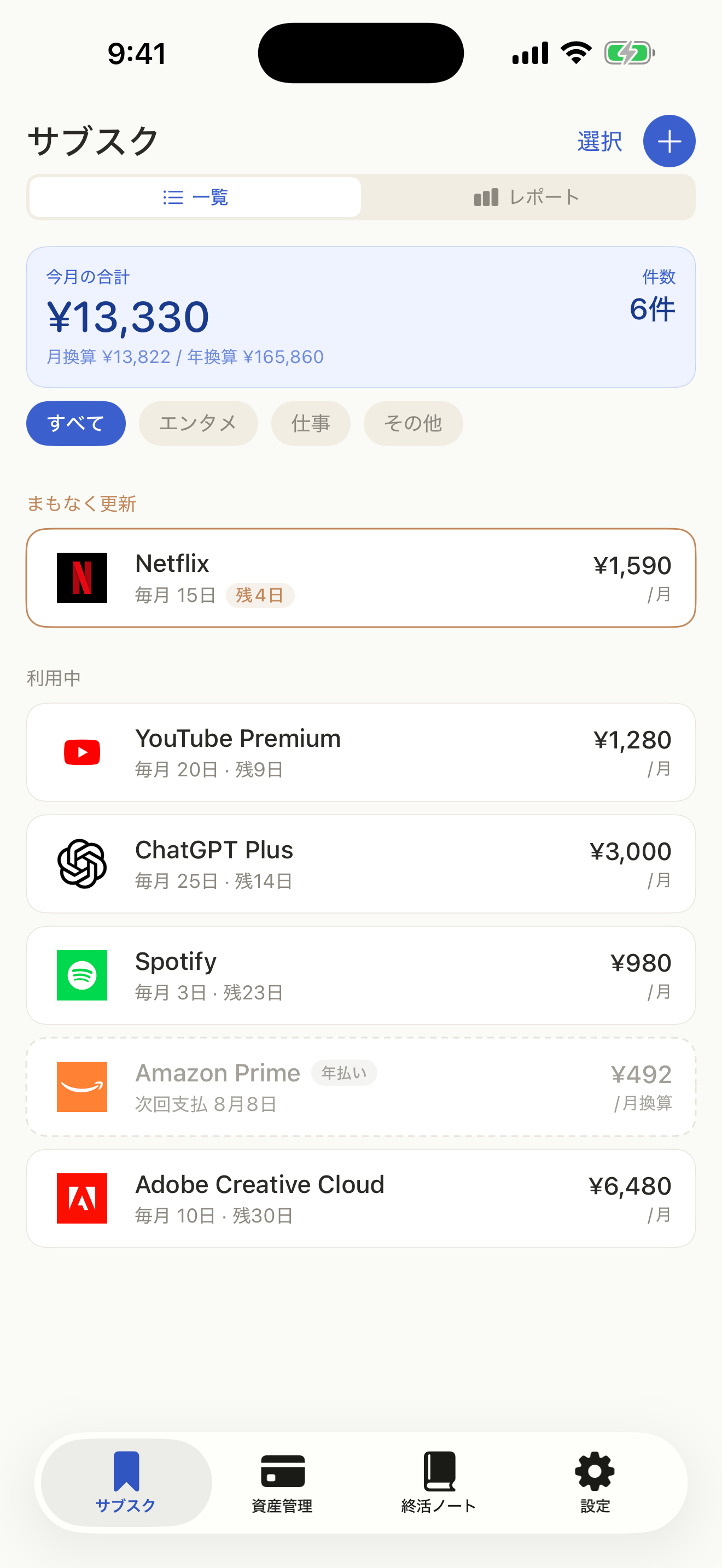This screenshot has width=722, height=1568.
Task: Switch to the 終活ノート tab
Action: [439, 1483]
